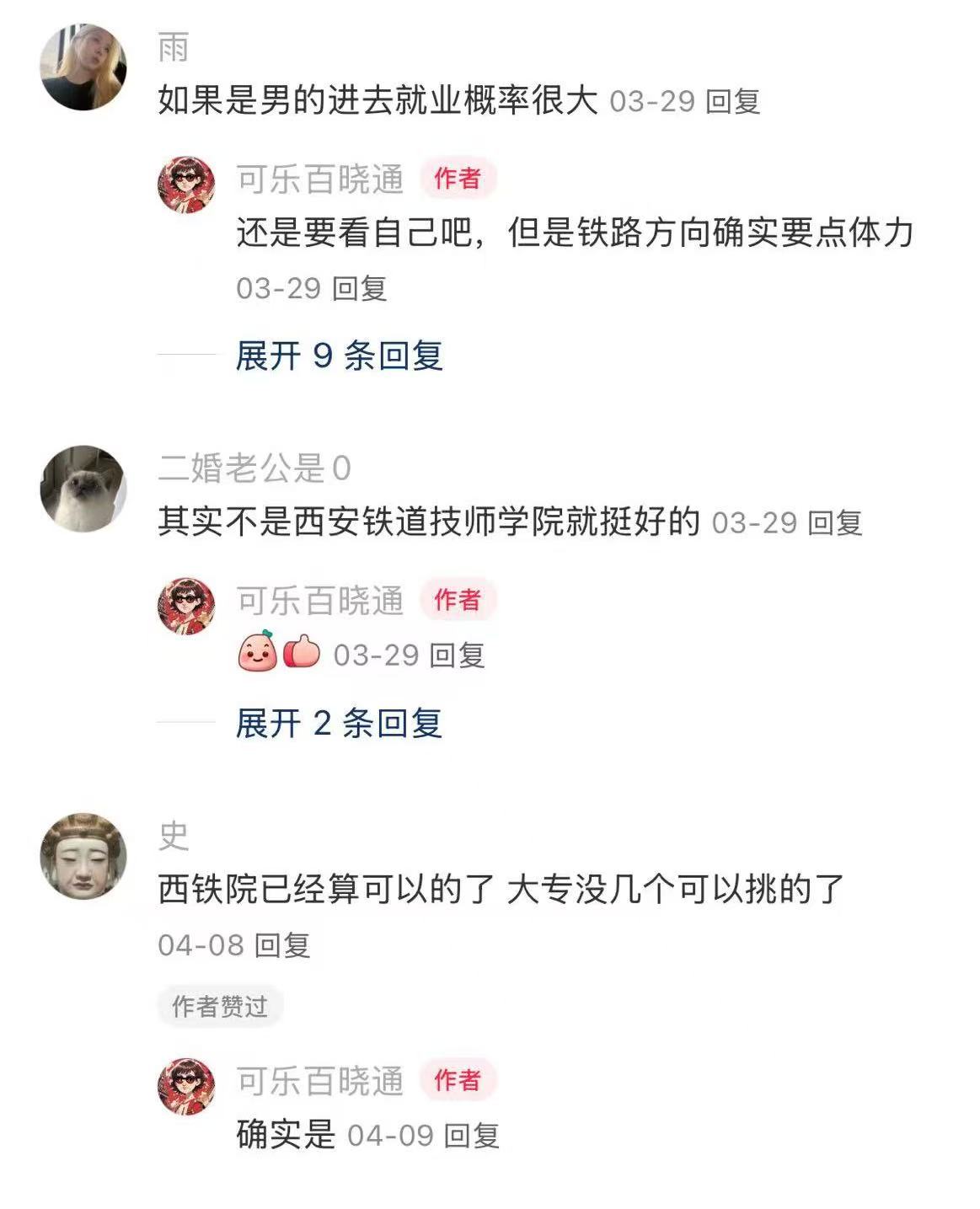The height and width of the screenshot is (1209, 980).
Task: Reply to 史's comment about 西铁院
Action: (x=282, y=945)
